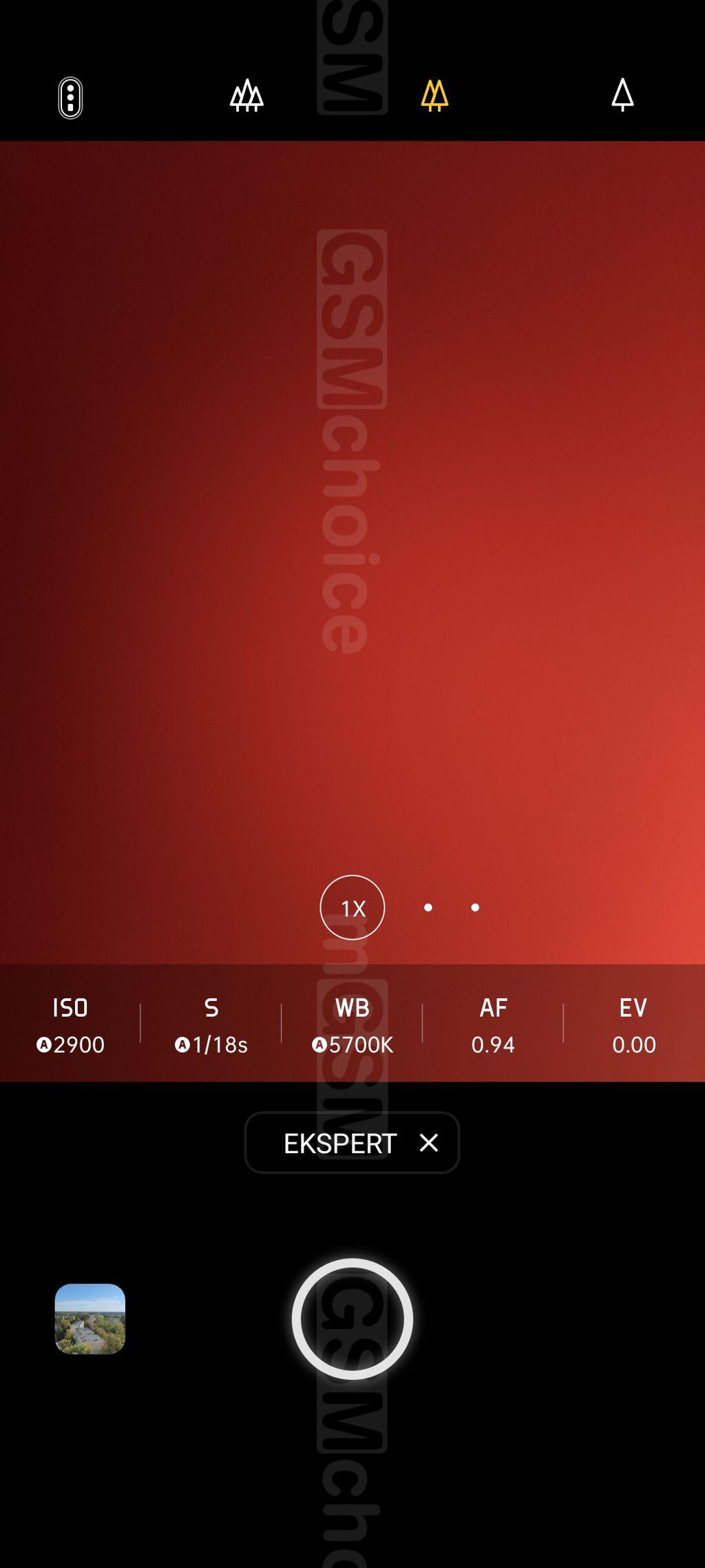The height and width of the screenshot is (1568, 705).
Task: Select the two-tree wide lens
Action: coord(434,96)
